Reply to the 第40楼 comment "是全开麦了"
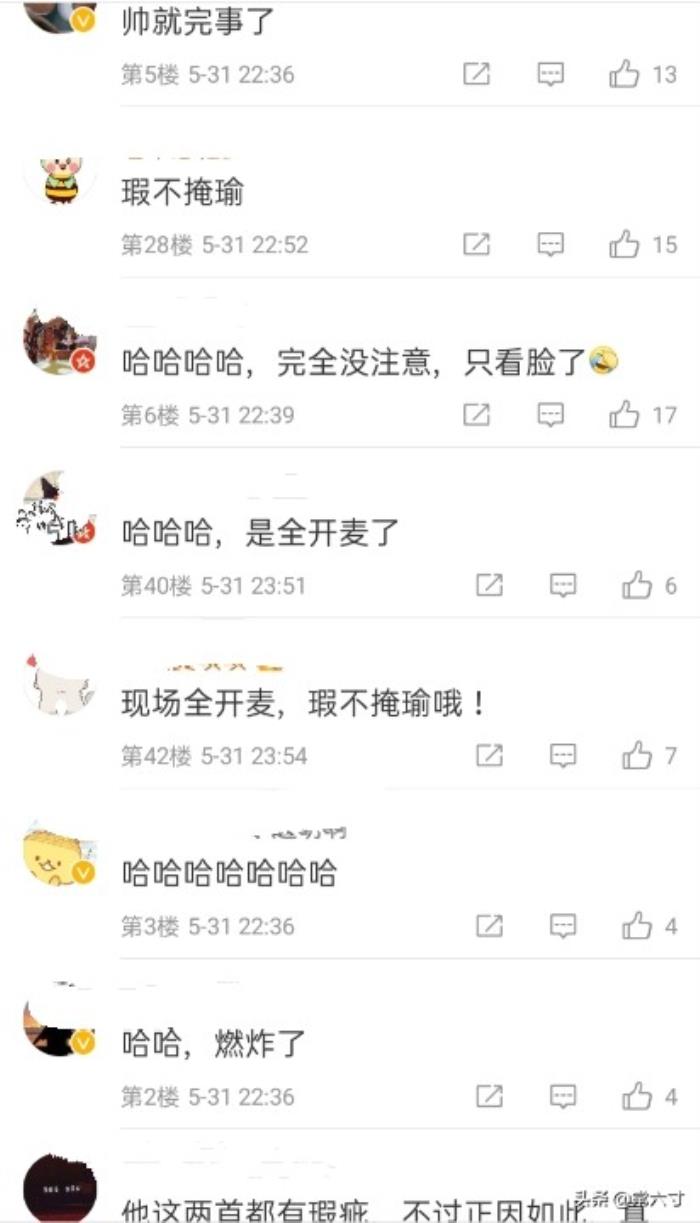The image size is (700, 1223). tap(563, 585)
